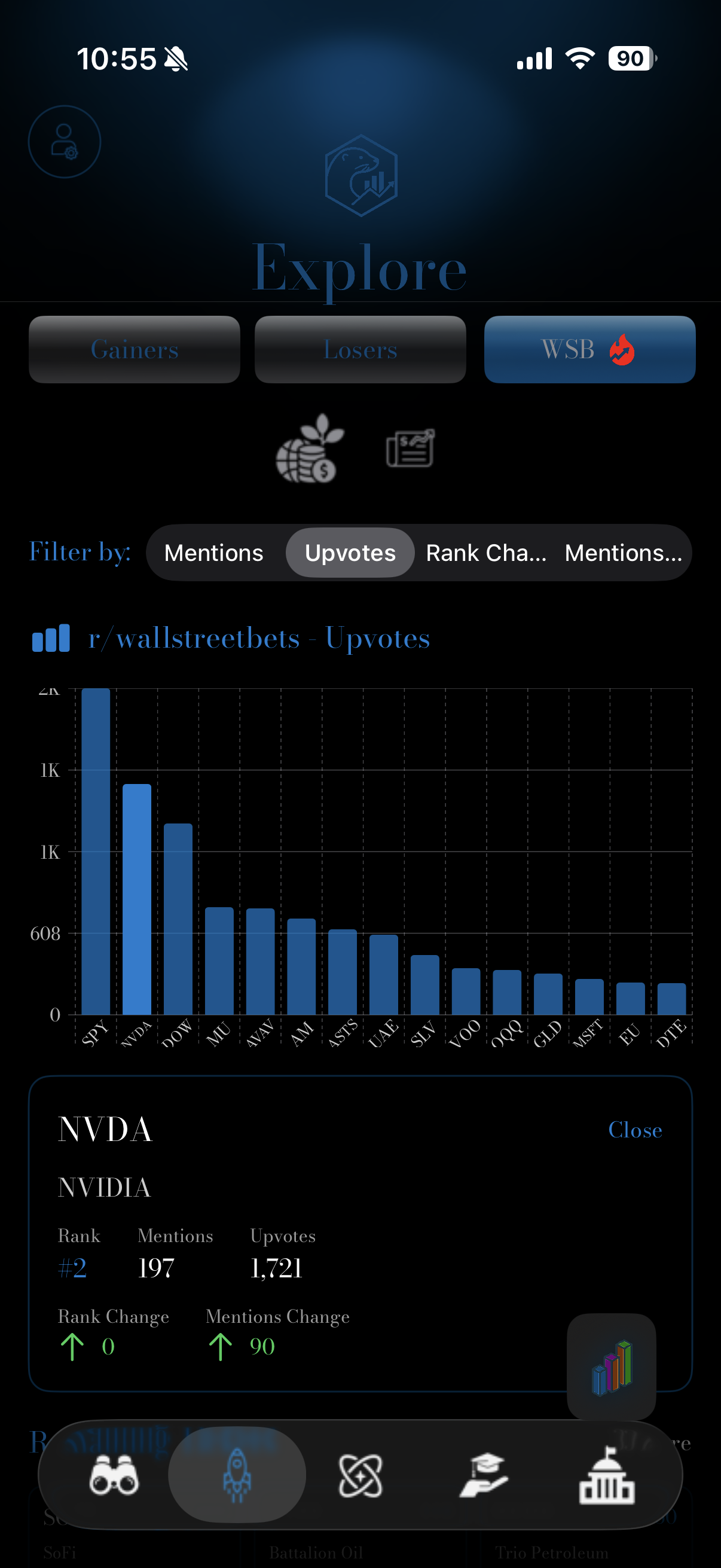
Task: Switch to the Gainers tab
Action: click(x=135, y=350)
